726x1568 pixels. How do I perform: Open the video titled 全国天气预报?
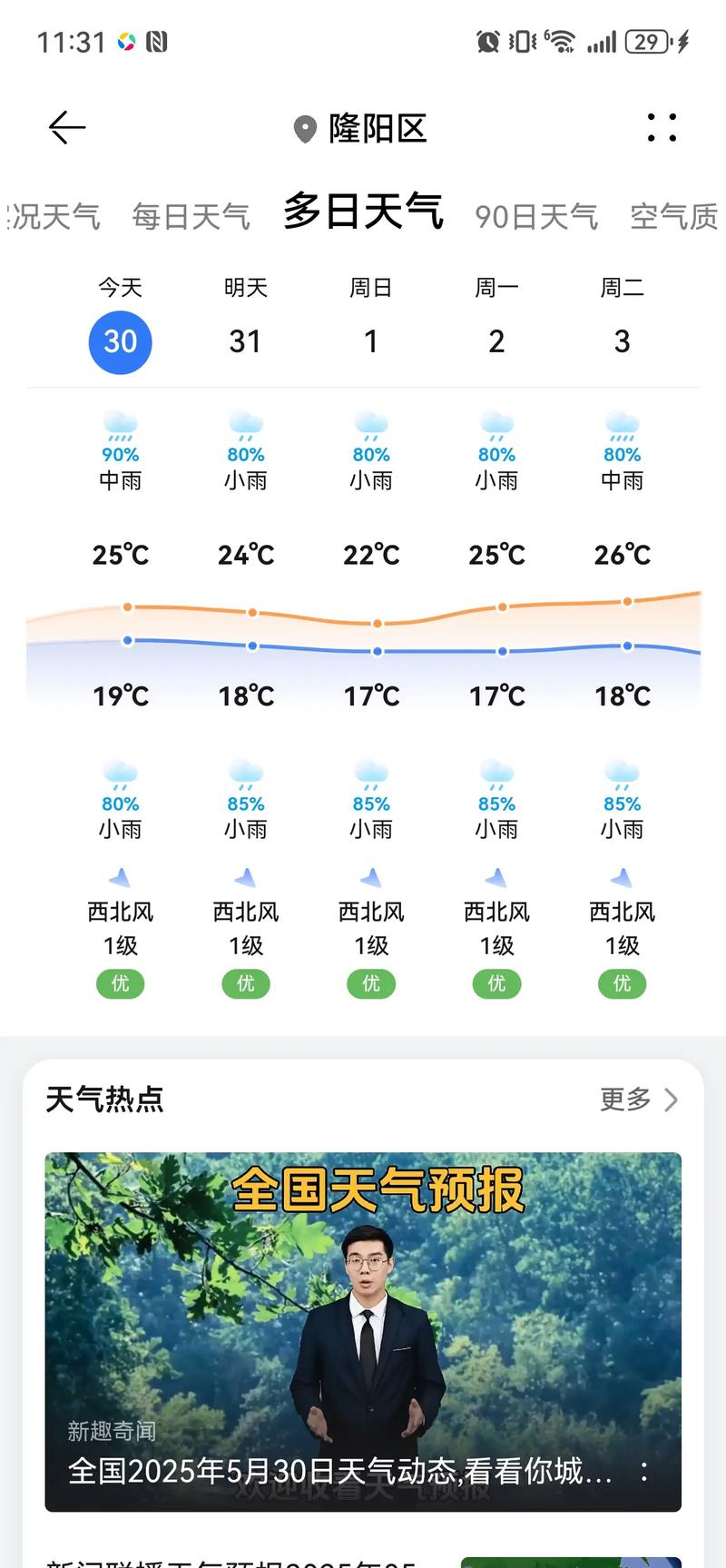[363, 1317]
